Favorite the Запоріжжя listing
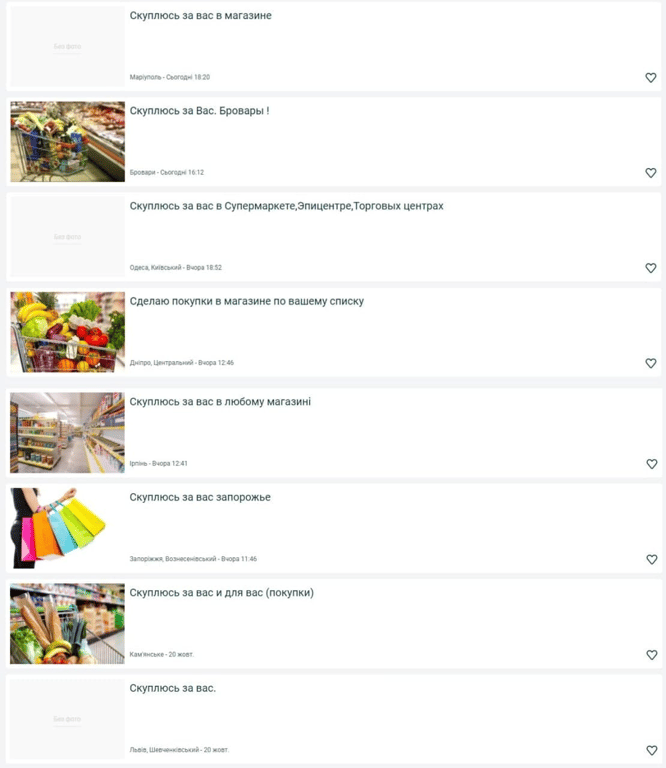This screenshot has width=666, height=768. coord(651,560)
